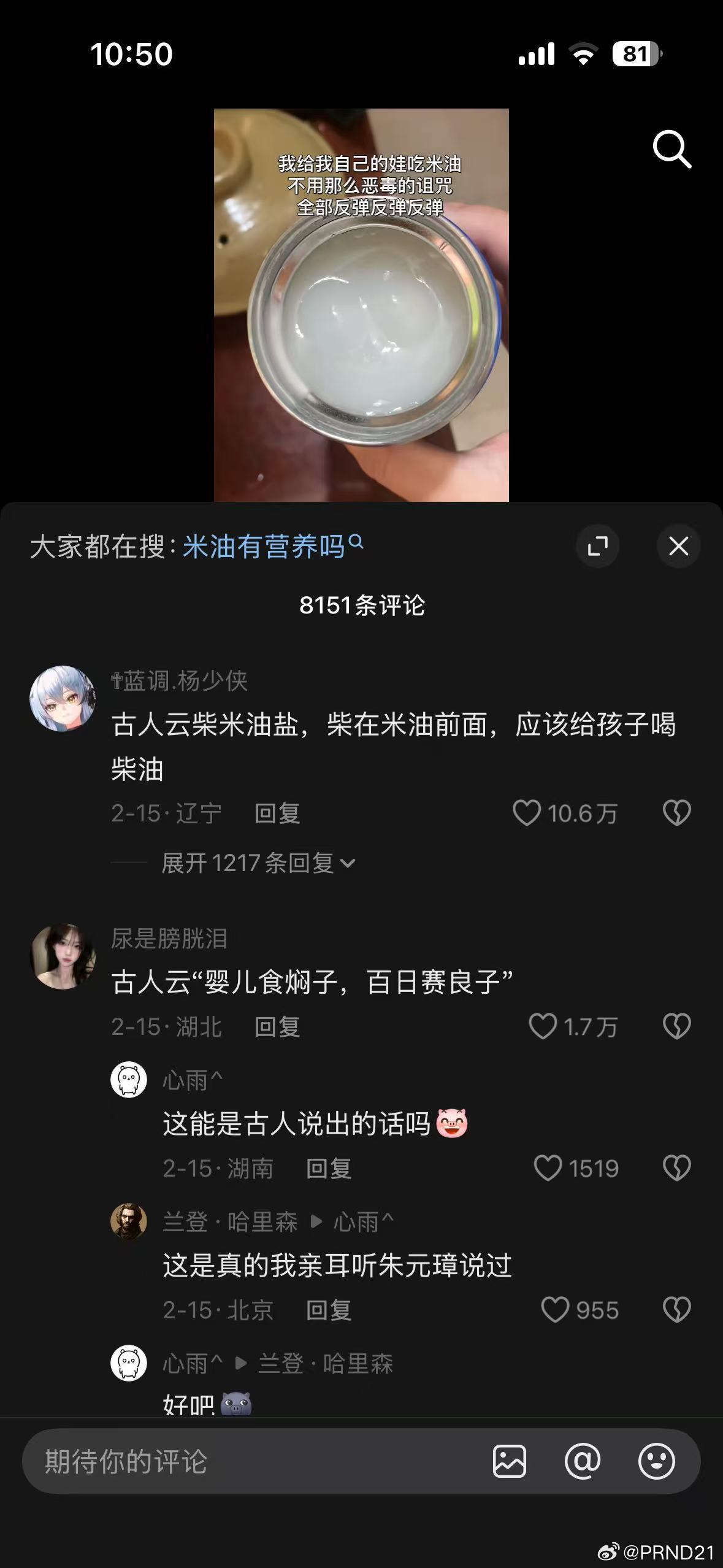Click the expand-to-fullscreen icon beside the close button
Image resolution: width=723 pixels, height=1568 pixels.
tap(598, 546)
